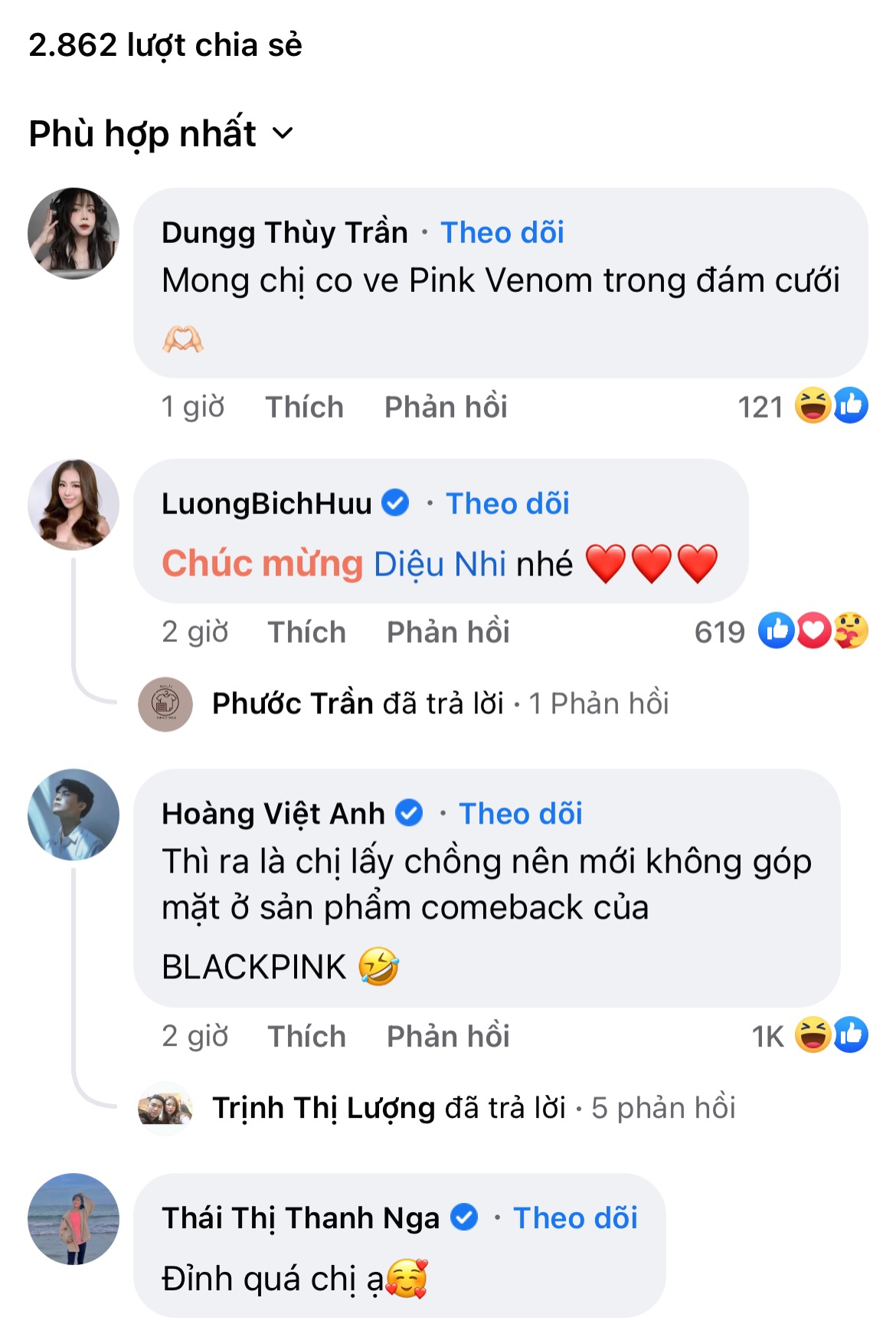Click Phản hồi under Hoàng Việt Anh's comment
This screenshot has width=896, height=1324.
[x=449, y=1036]
